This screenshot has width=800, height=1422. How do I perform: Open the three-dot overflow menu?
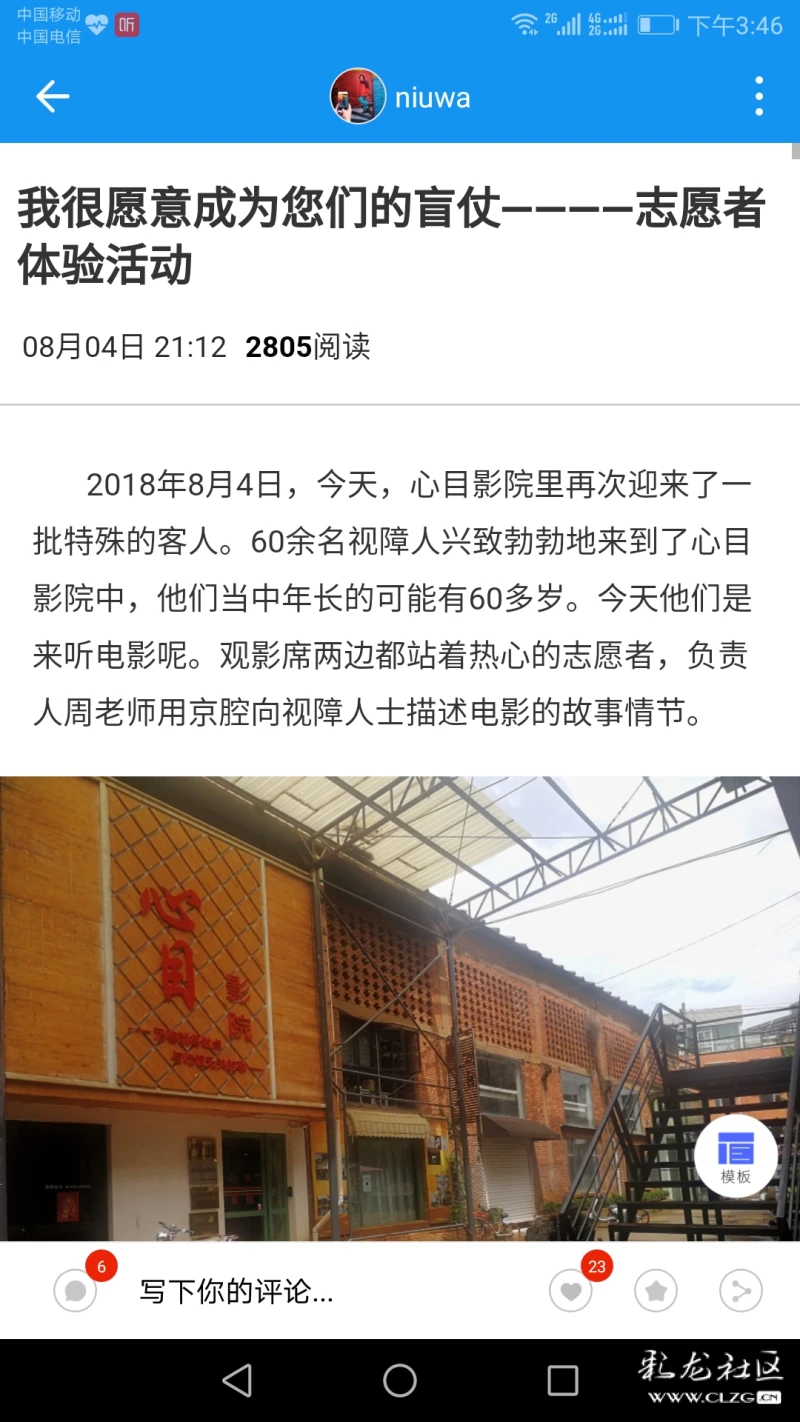(759, 97)
